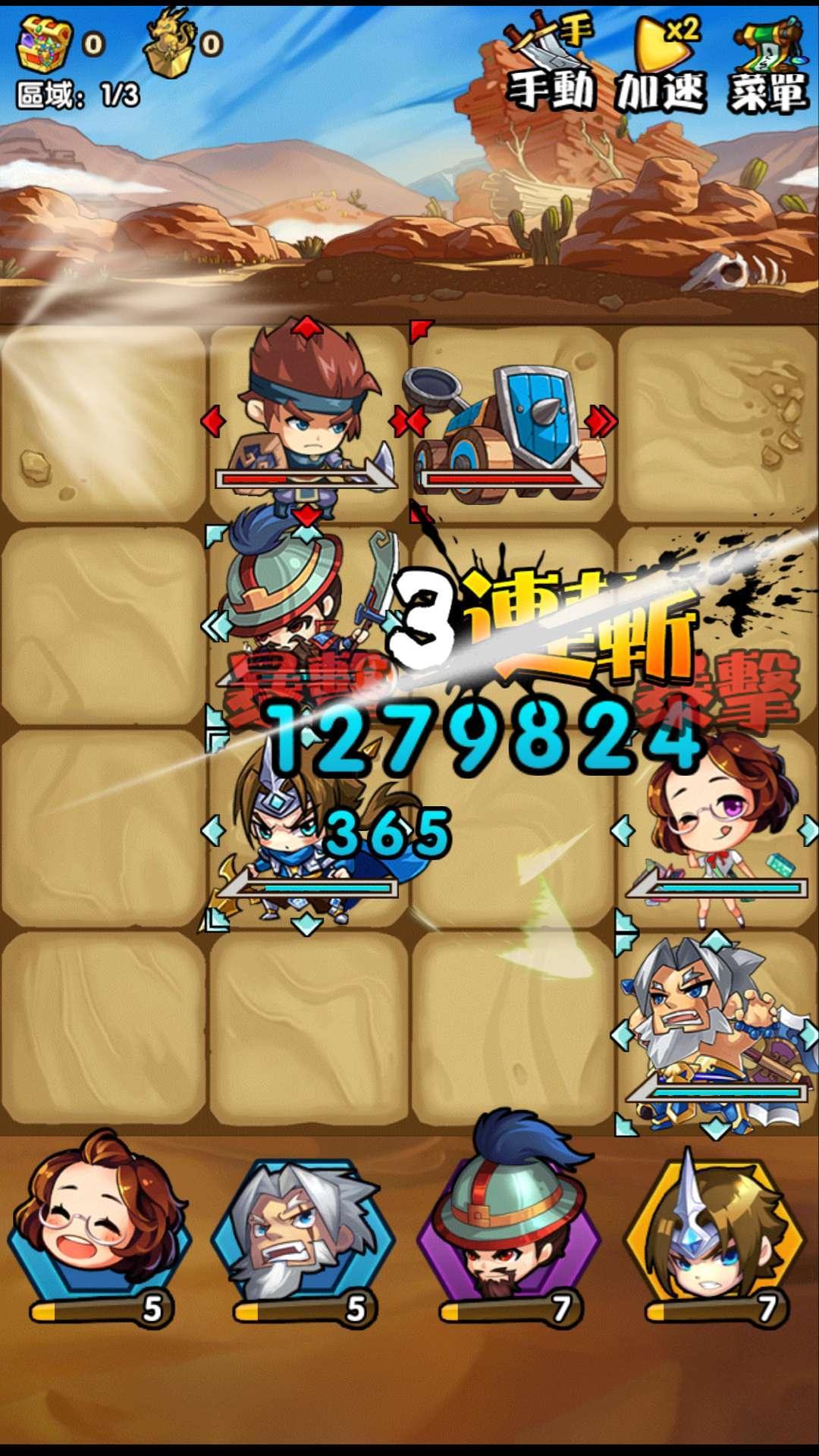The image size is (819, 1456).
Task: Tap the laughing glasses girl hero skill portrait
Action: tap(99, 1221)
